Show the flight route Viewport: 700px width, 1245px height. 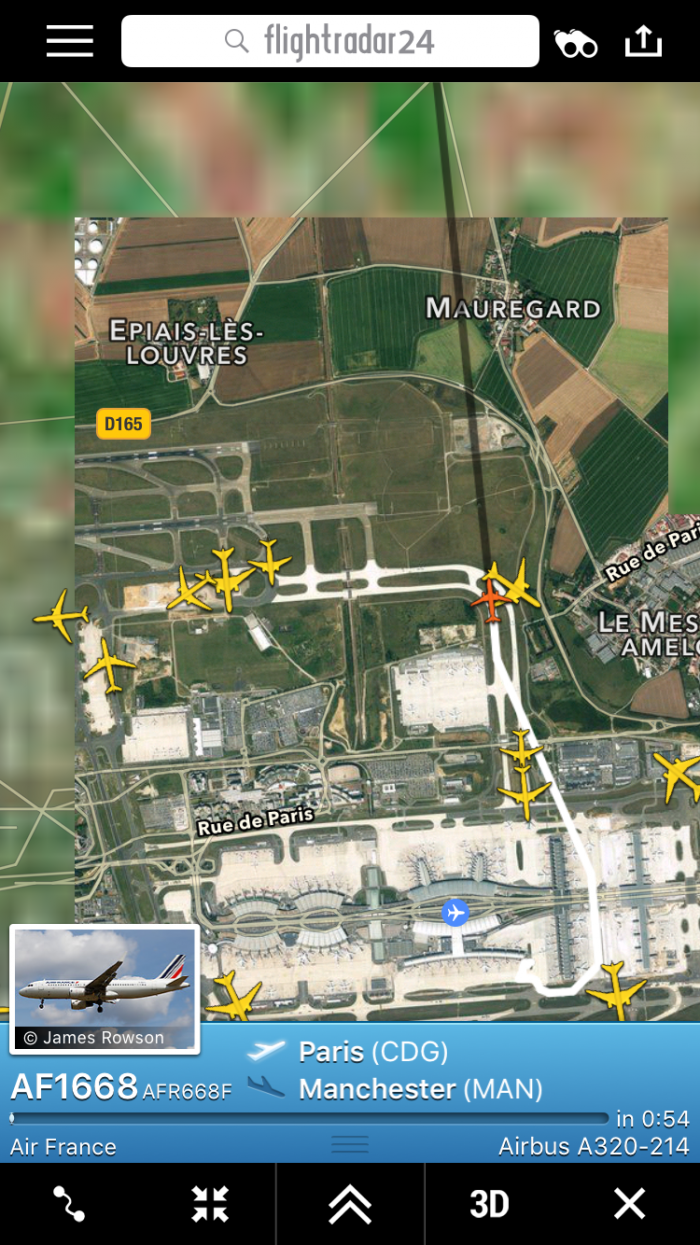(69, 1204)
